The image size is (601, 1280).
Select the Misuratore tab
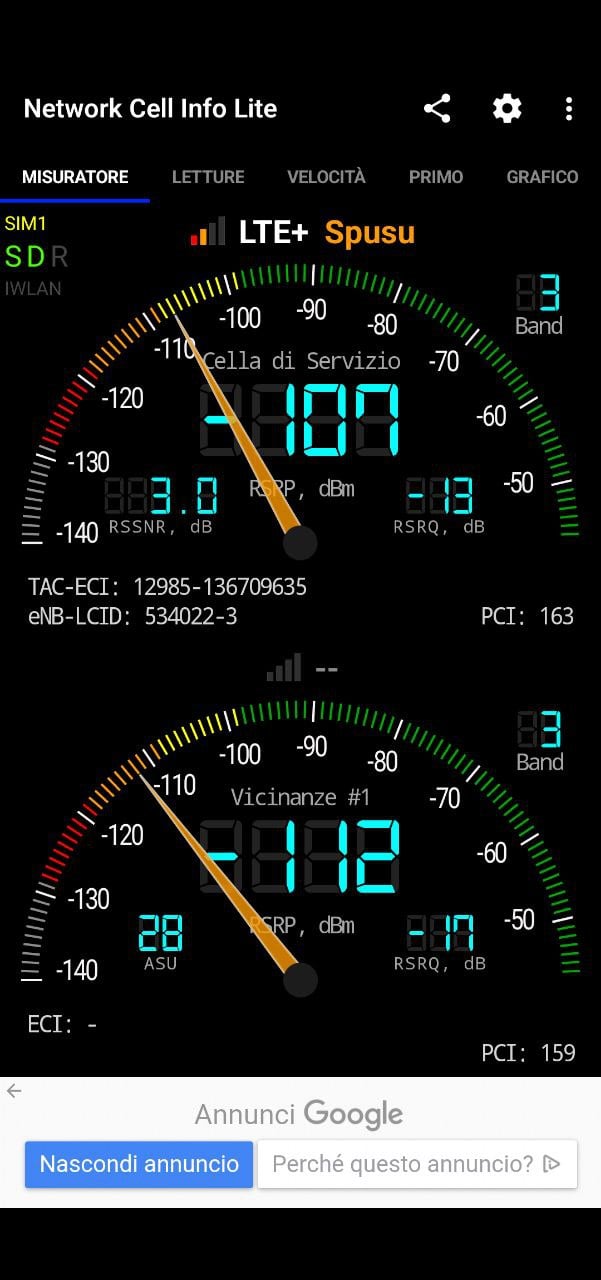(x=75, y=177)
